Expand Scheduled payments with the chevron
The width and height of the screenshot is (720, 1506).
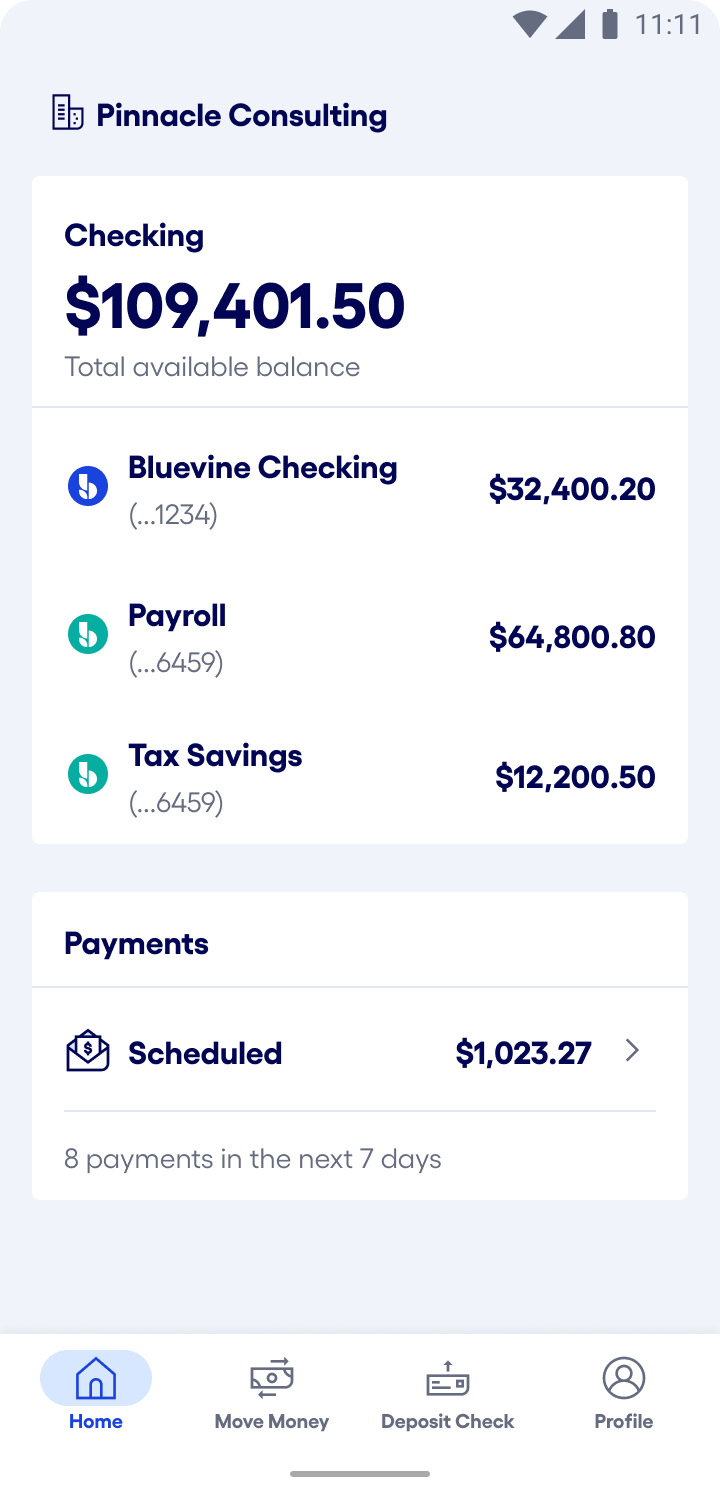pos(632,1051)
